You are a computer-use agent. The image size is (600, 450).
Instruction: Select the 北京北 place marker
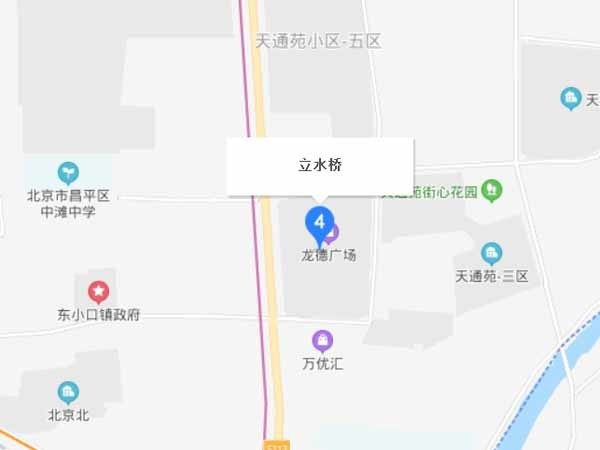[x=69, y=392]
